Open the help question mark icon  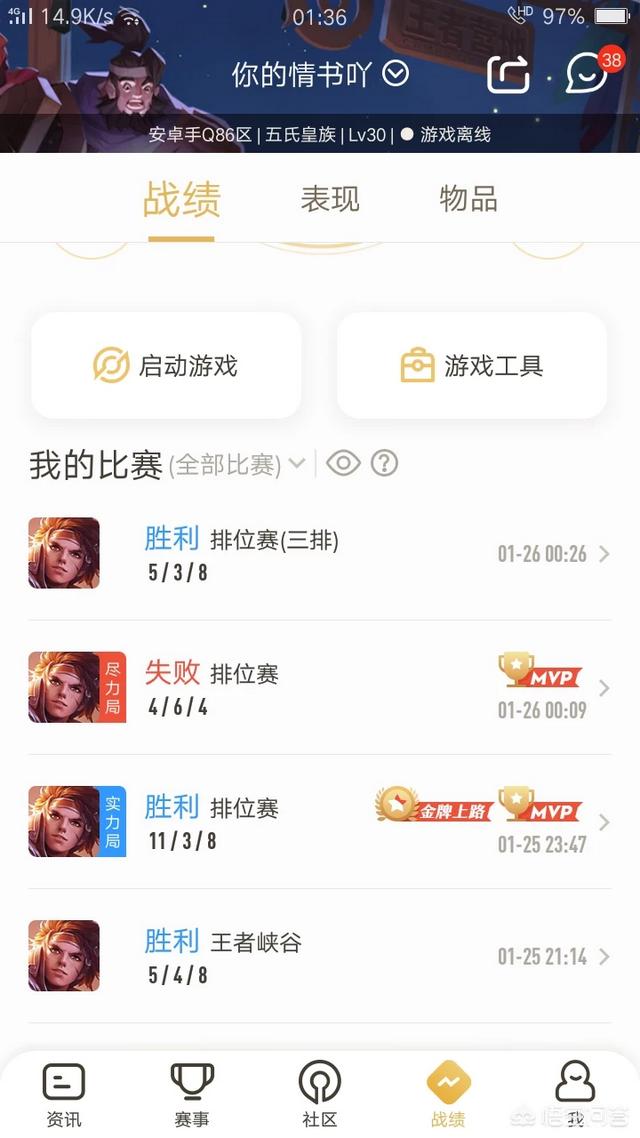coord(385,463)
